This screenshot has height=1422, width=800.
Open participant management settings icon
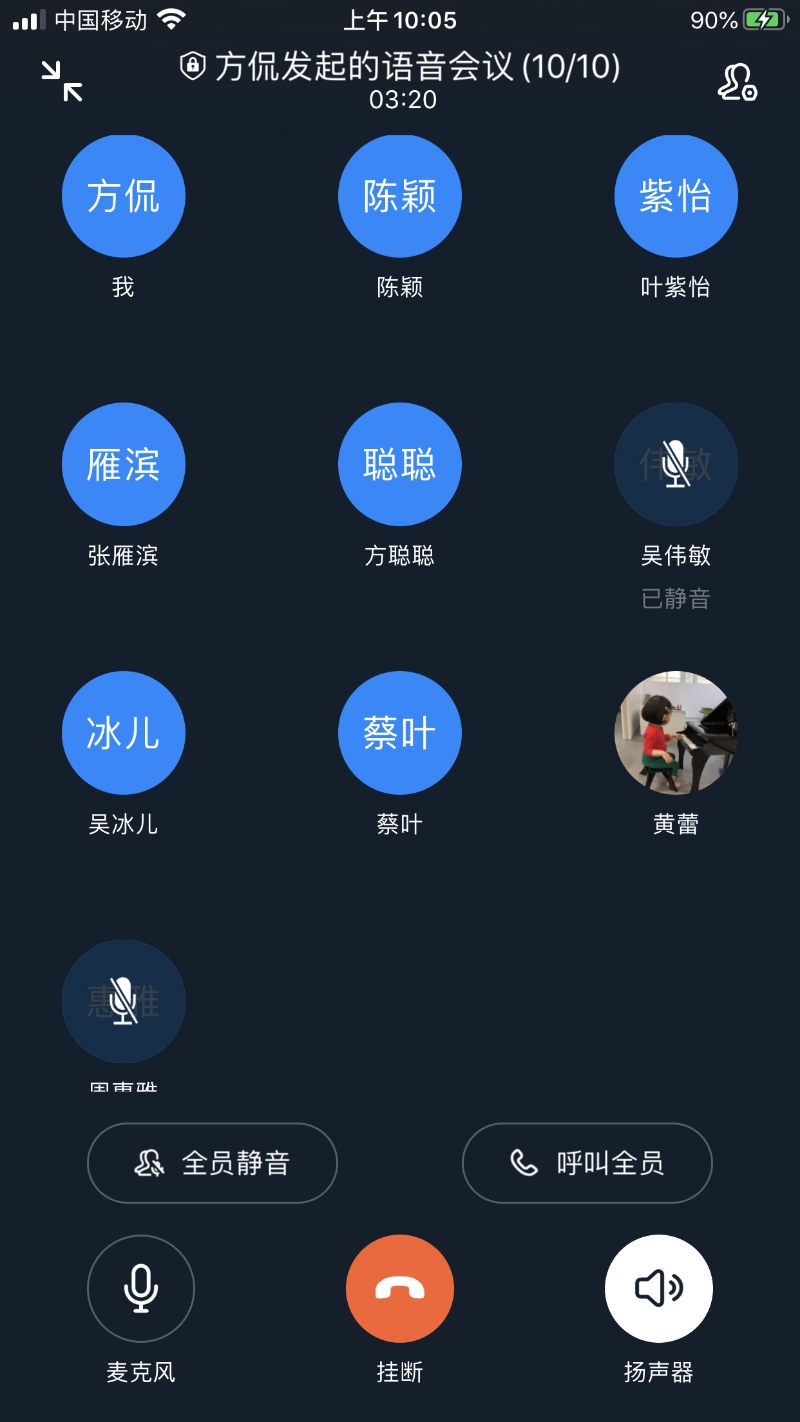tap(737, 82)
